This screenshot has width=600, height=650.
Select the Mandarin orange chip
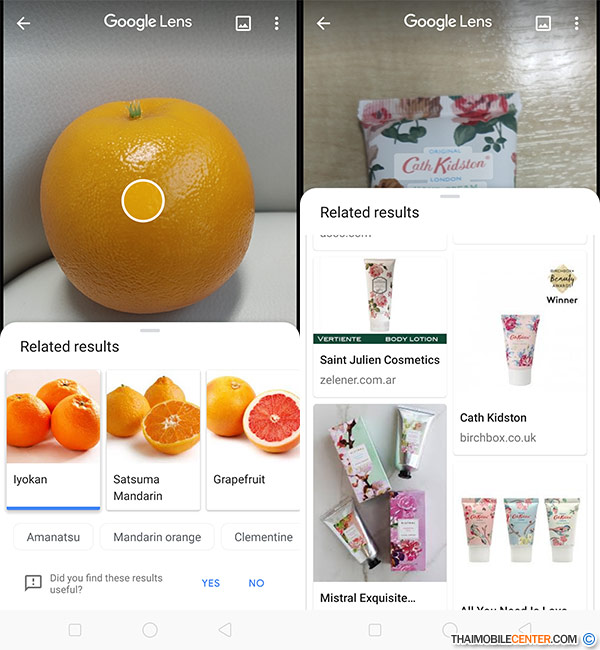click(x=157, y=537)
